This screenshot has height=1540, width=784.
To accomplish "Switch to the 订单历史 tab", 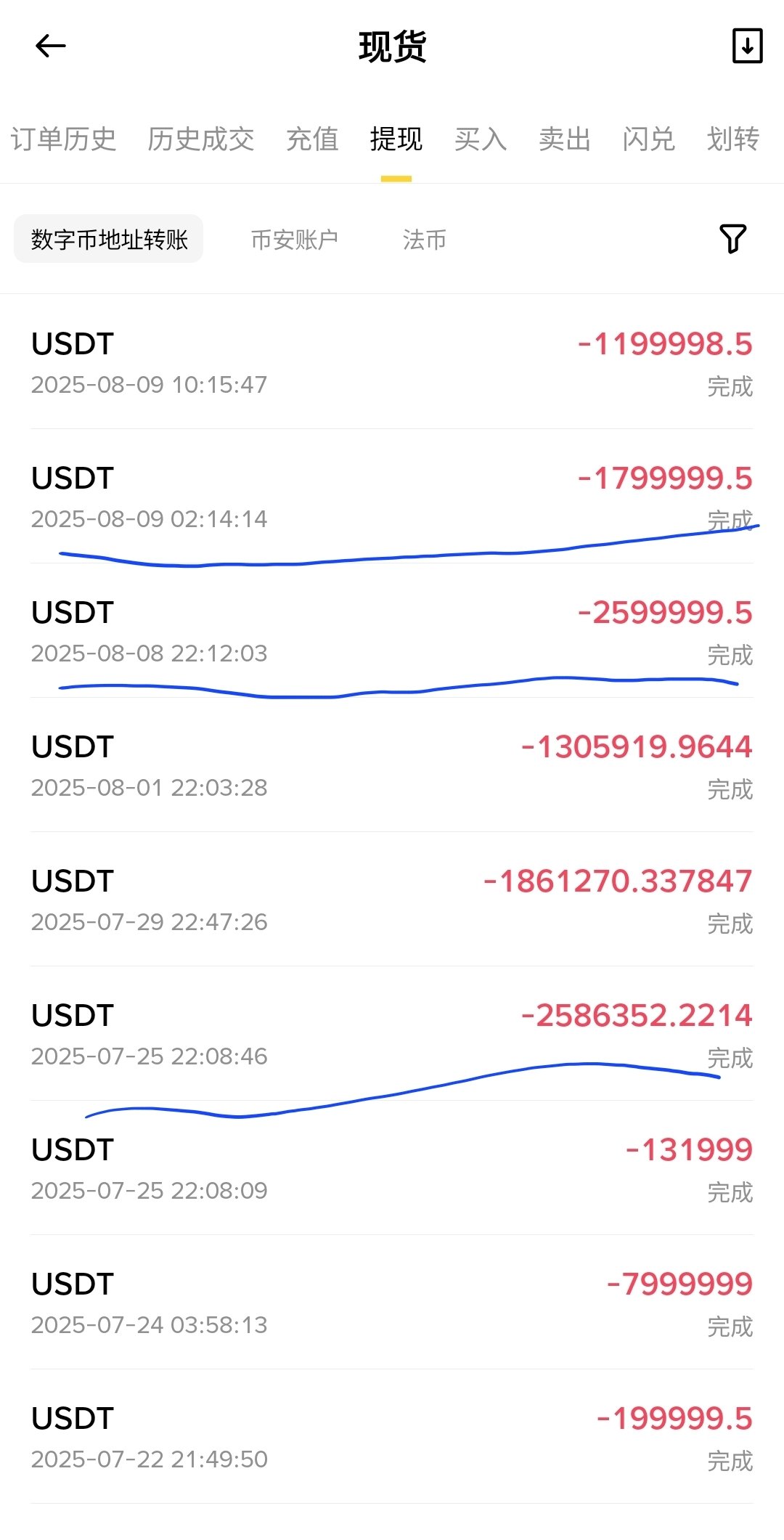I will [x=64, y=139].
